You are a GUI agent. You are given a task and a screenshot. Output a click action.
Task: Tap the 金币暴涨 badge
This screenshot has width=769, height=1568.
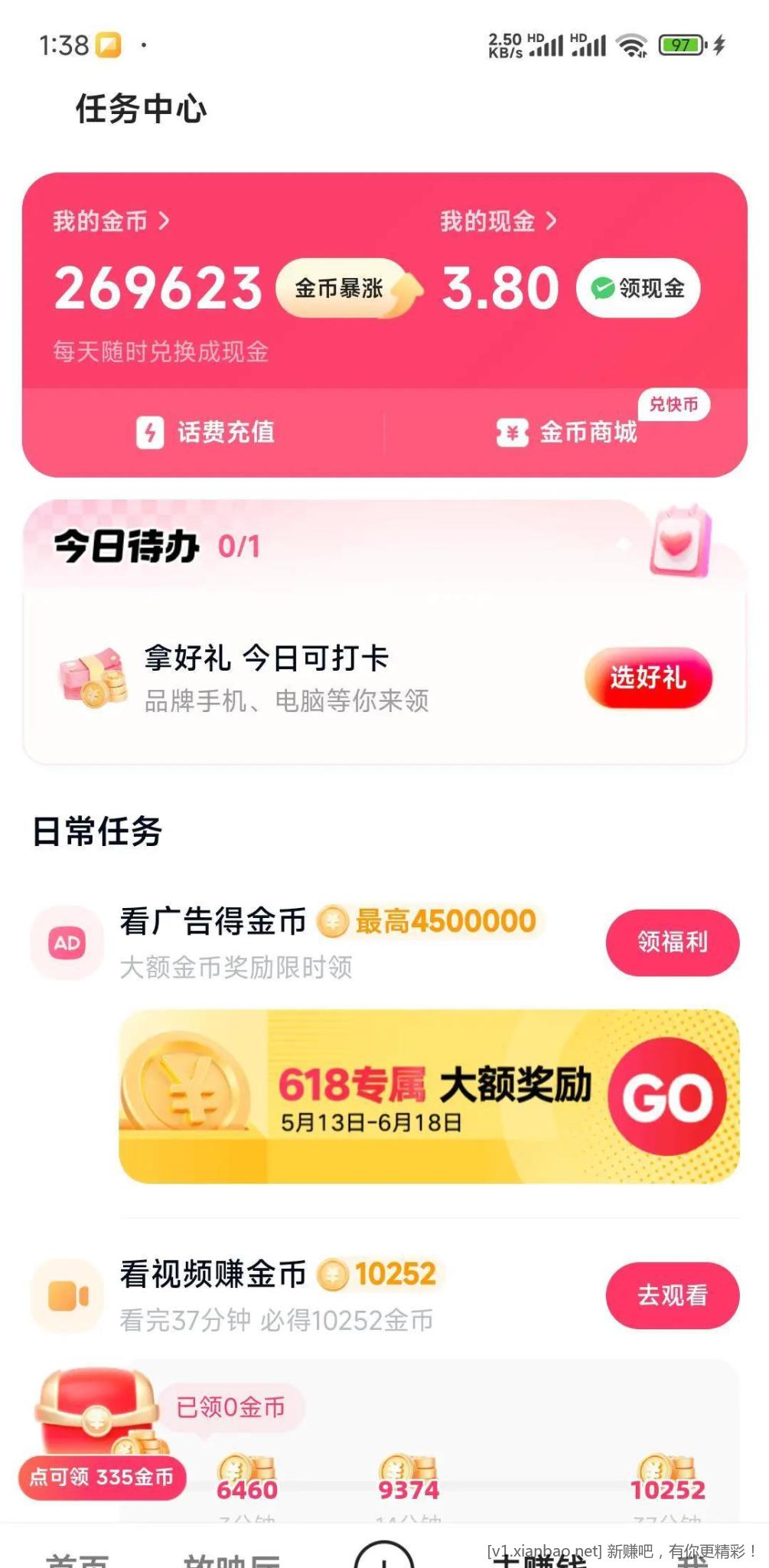342,289
